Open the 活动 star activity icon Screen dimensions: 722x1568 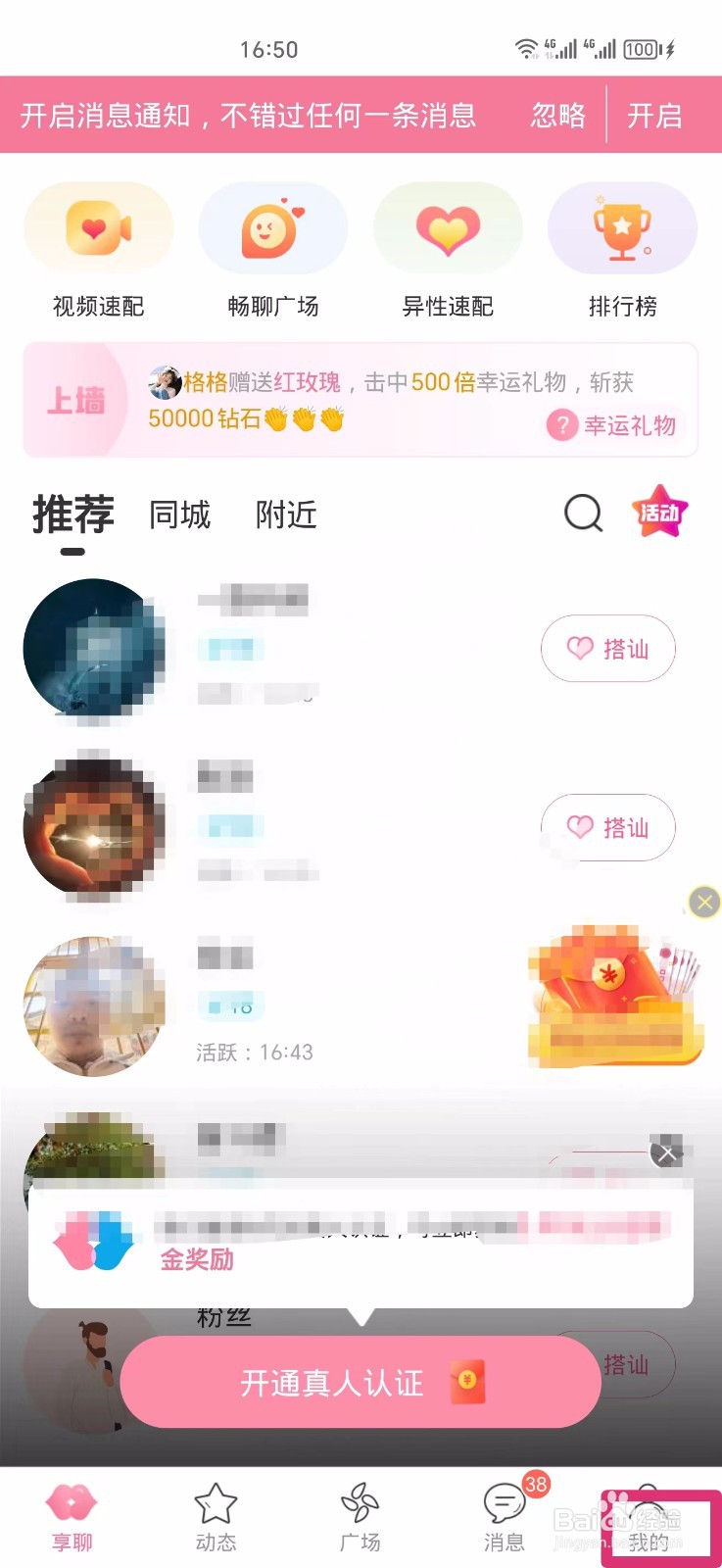point(660,512)
